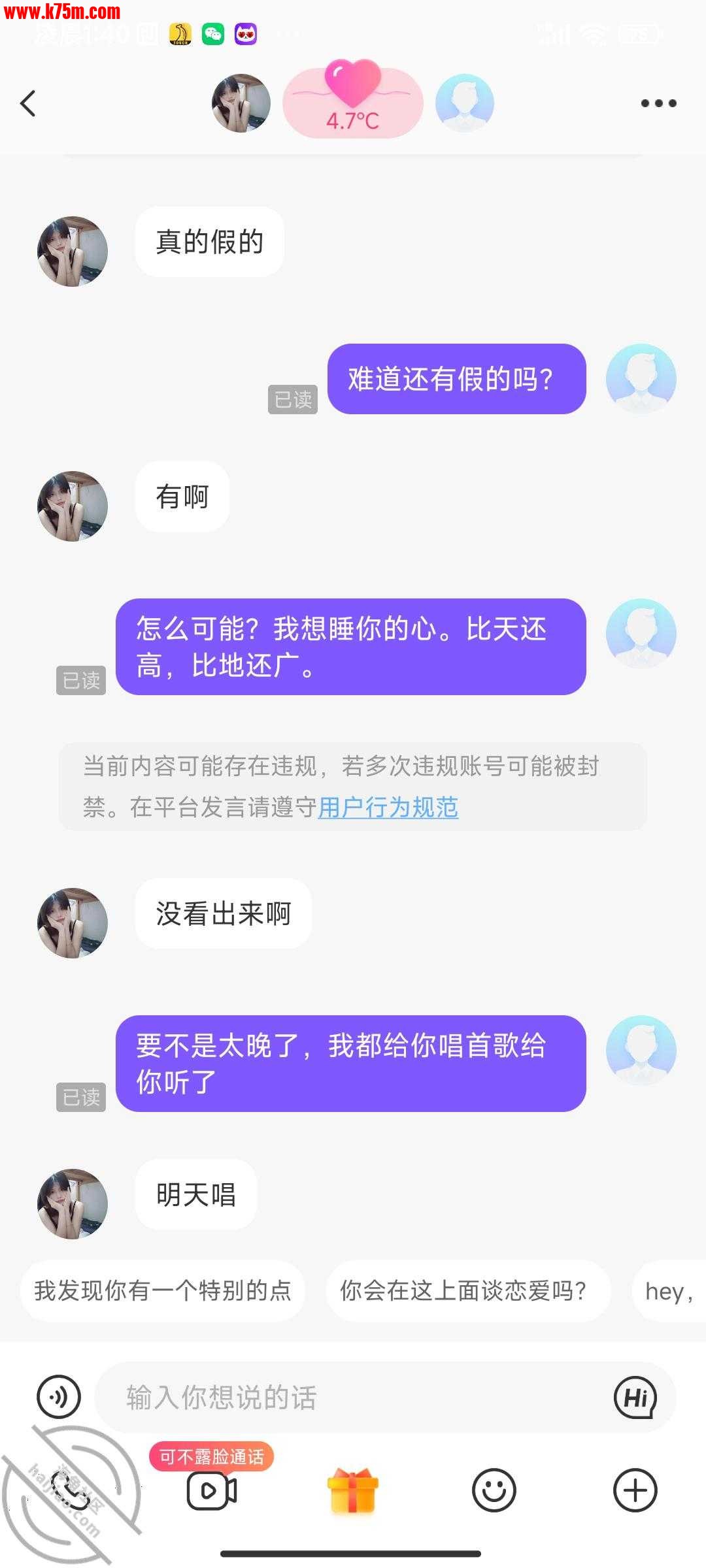Tap the girl's avatar beside 明天唱
The height and width of the screenshot is (1568, 706).
point(73,1203)
